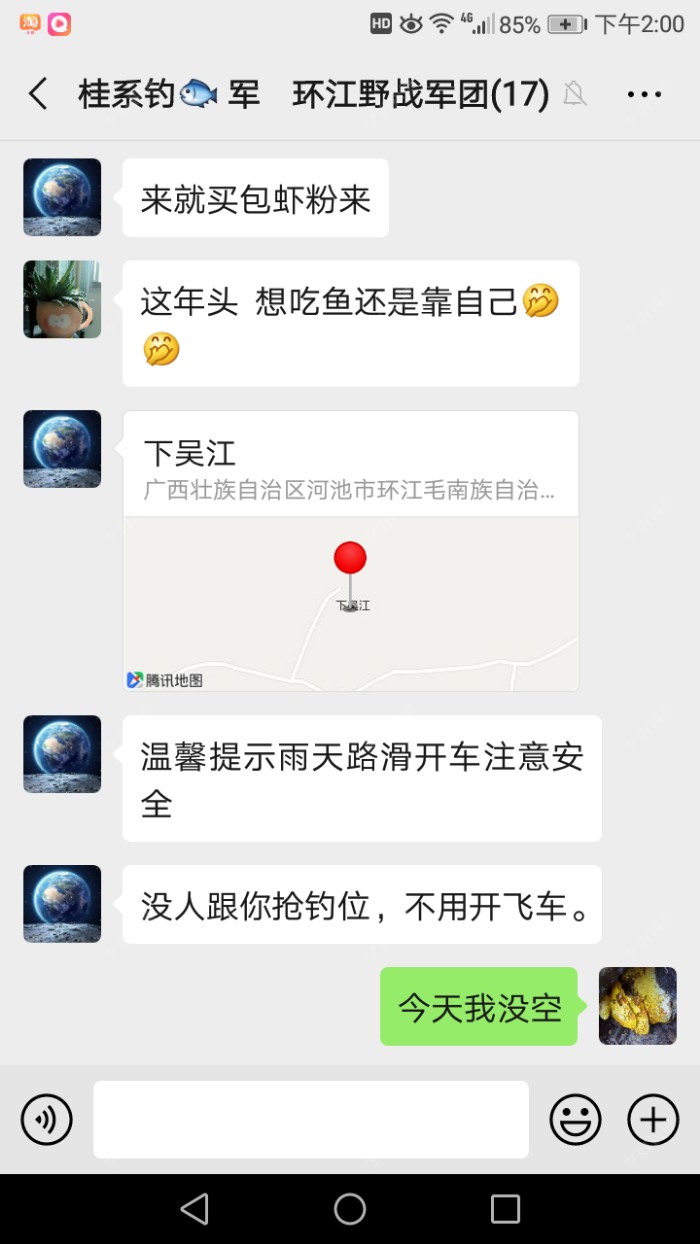Screen dimensions: 700x1244
Task: Open my avatar beside "今天我没空"
Action: coord(637,1005)
